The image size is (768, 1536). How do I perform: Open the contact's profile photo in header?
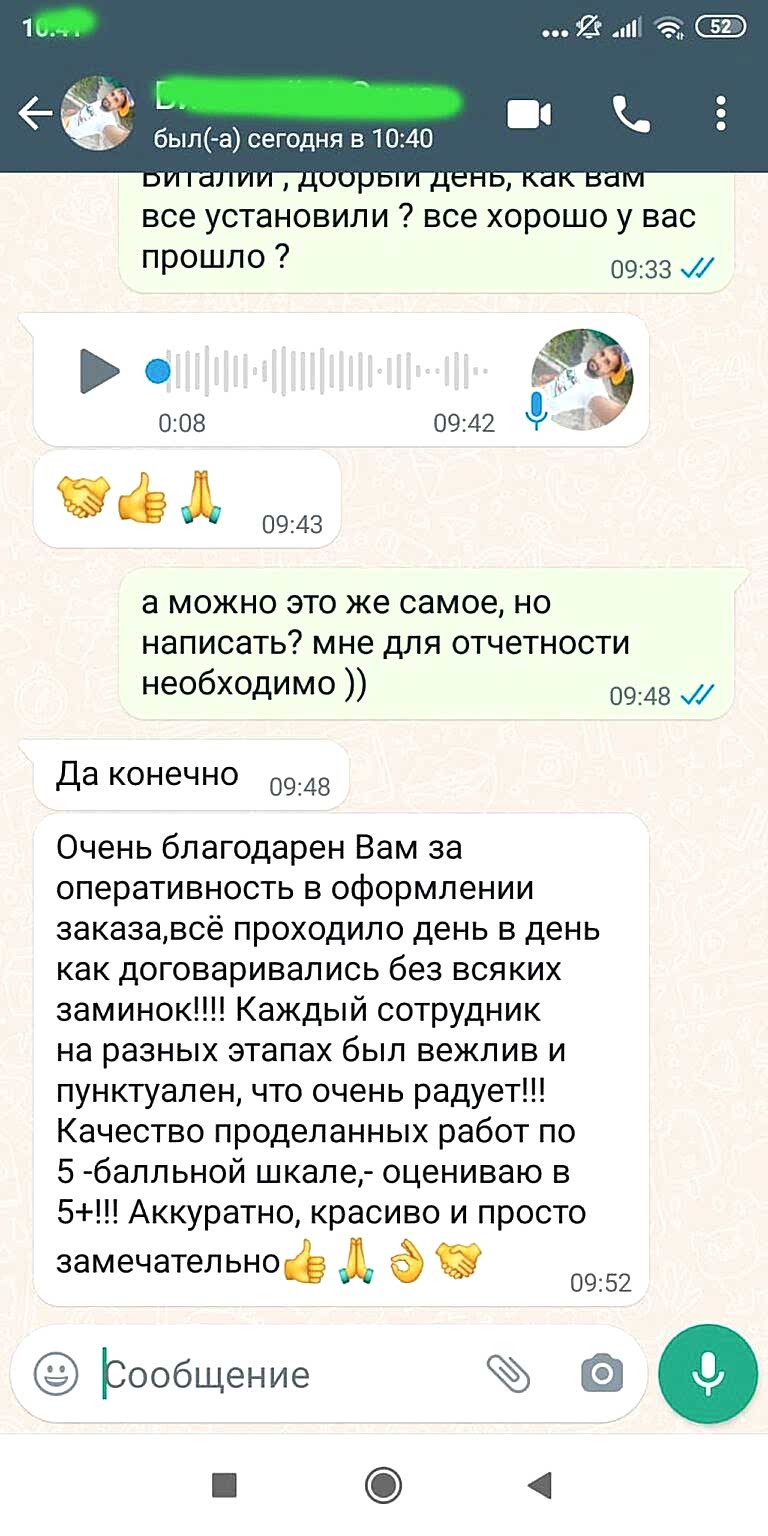click(98, 114)
